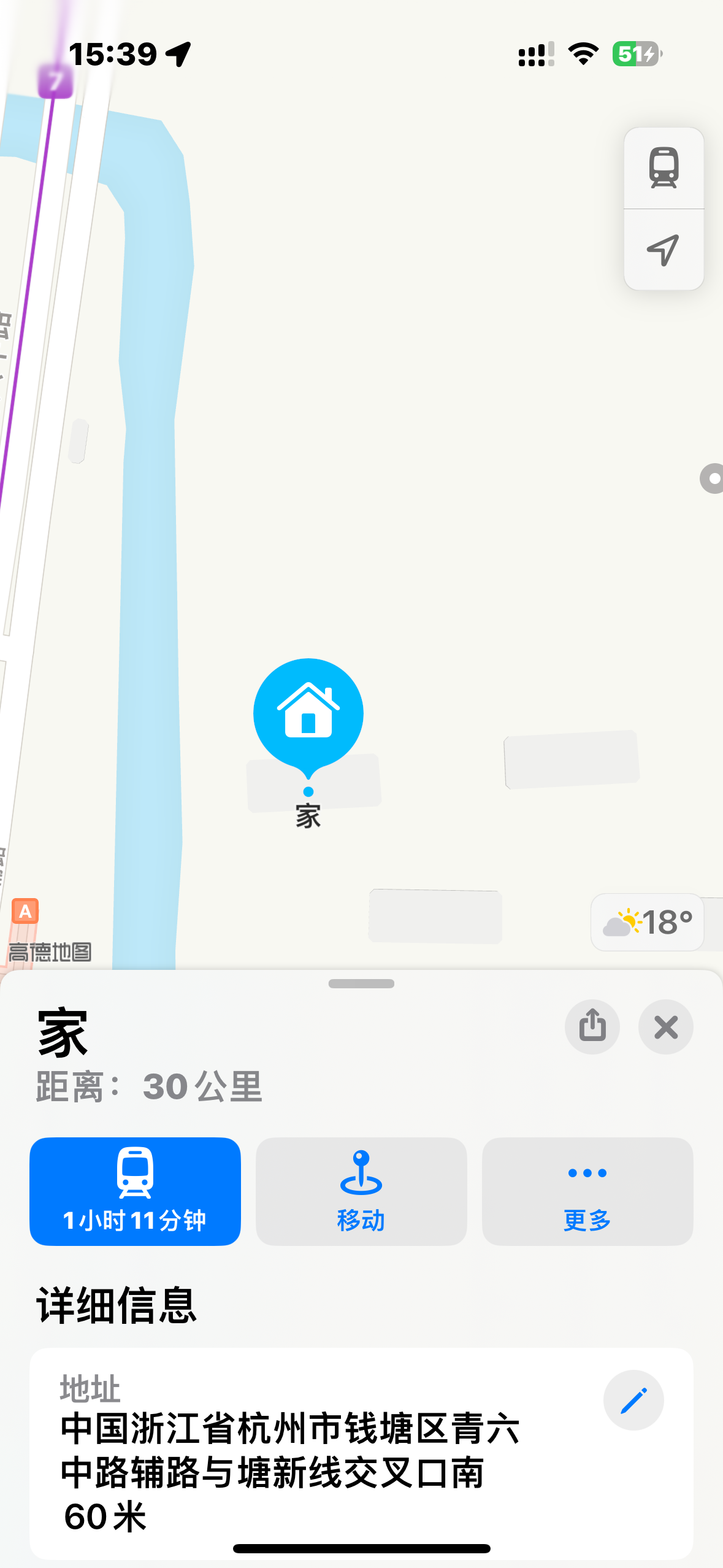Image resolution: width=723 pixels, height=1568 pixels.
Task: Edit the home address with pencil icon
Action: coord(633,1400)
